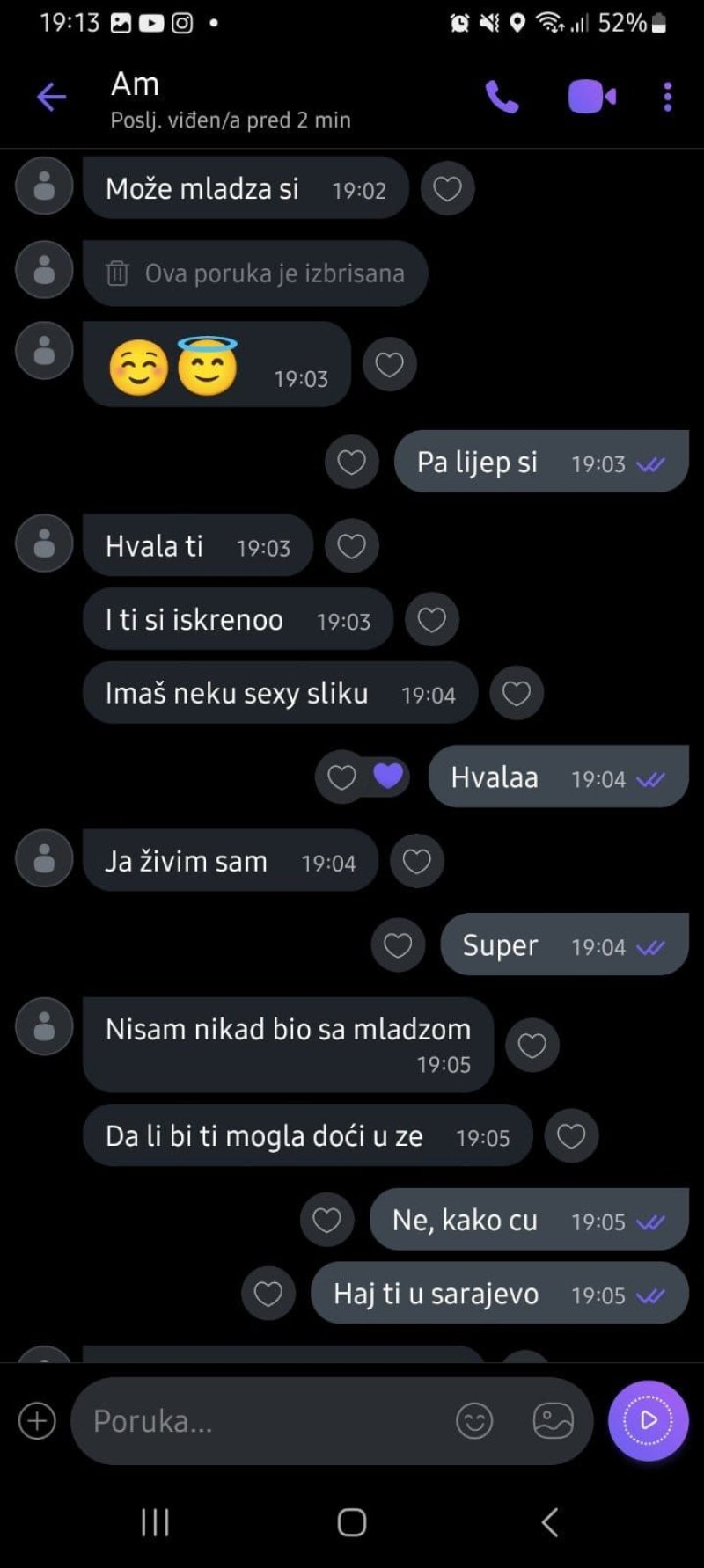Like the message "Imaš neku sexy sliku"

pyautogui.click(x=516, y=694)
